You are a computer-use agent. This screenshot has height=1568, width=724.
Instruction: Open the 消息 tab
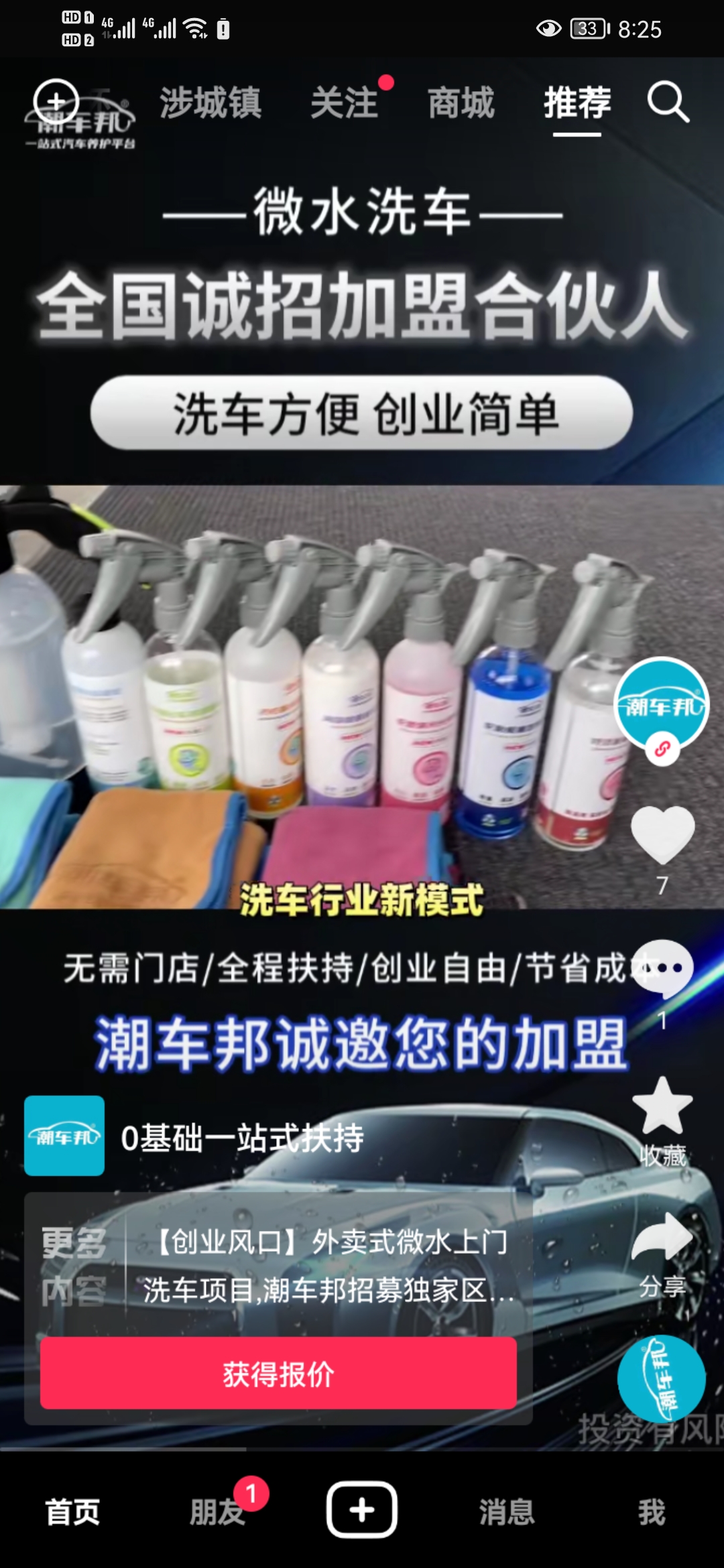[x=507, y=1512]
